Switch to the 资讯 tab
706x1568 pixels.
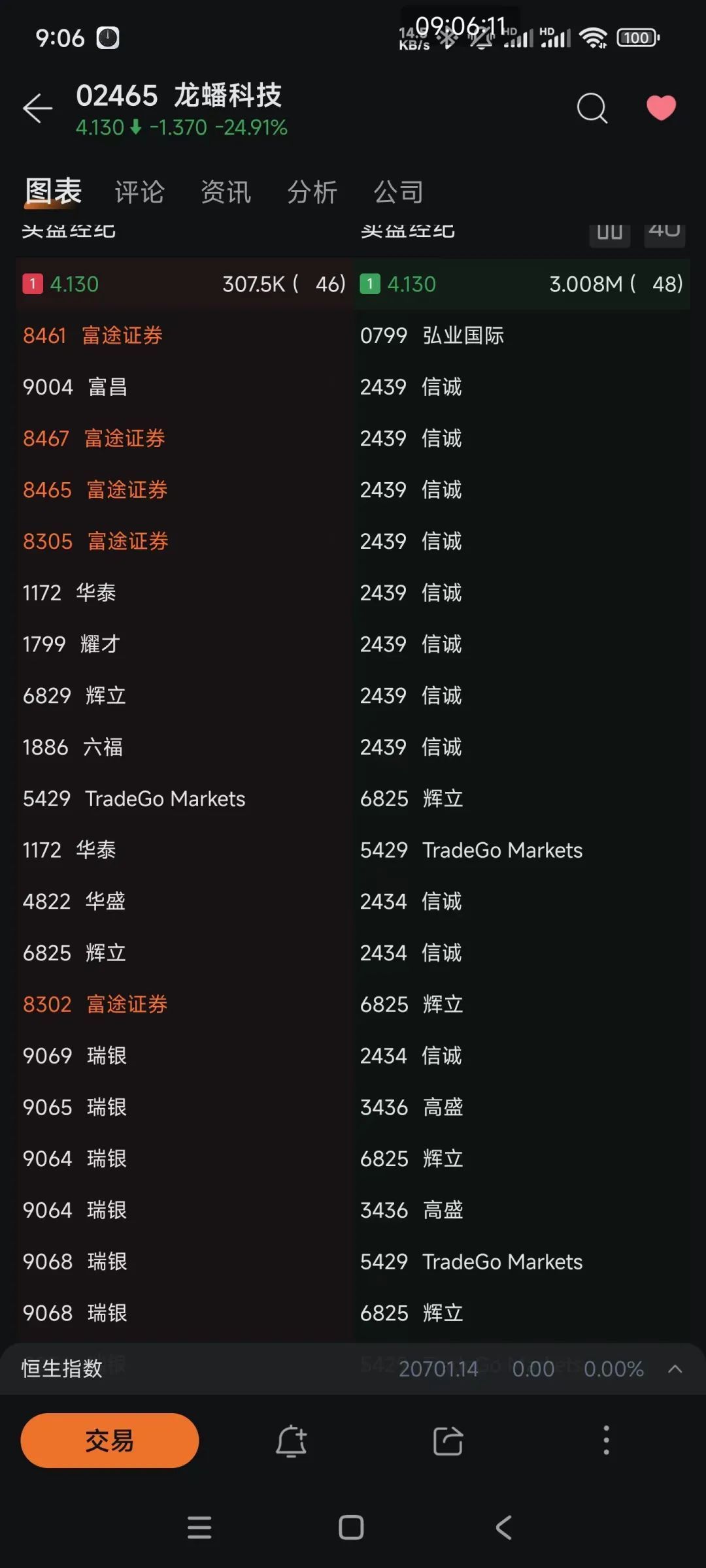226,192
